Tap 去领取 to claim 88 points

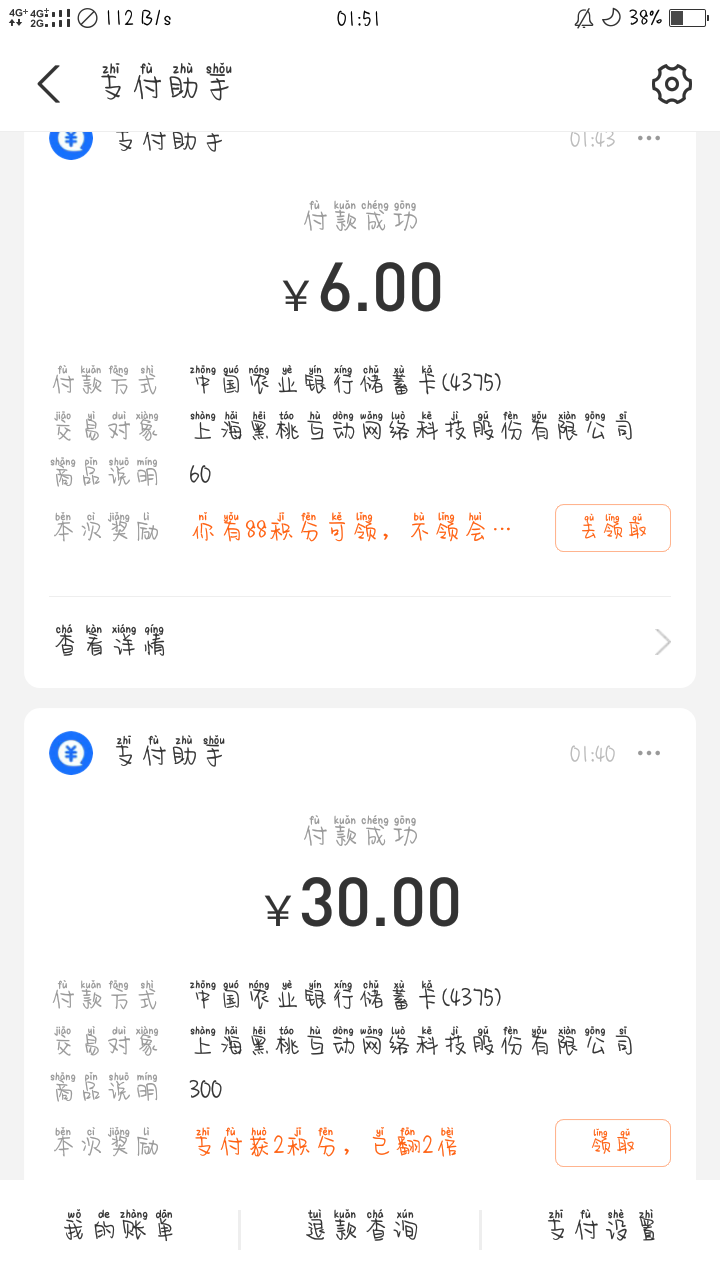[613, 528]
